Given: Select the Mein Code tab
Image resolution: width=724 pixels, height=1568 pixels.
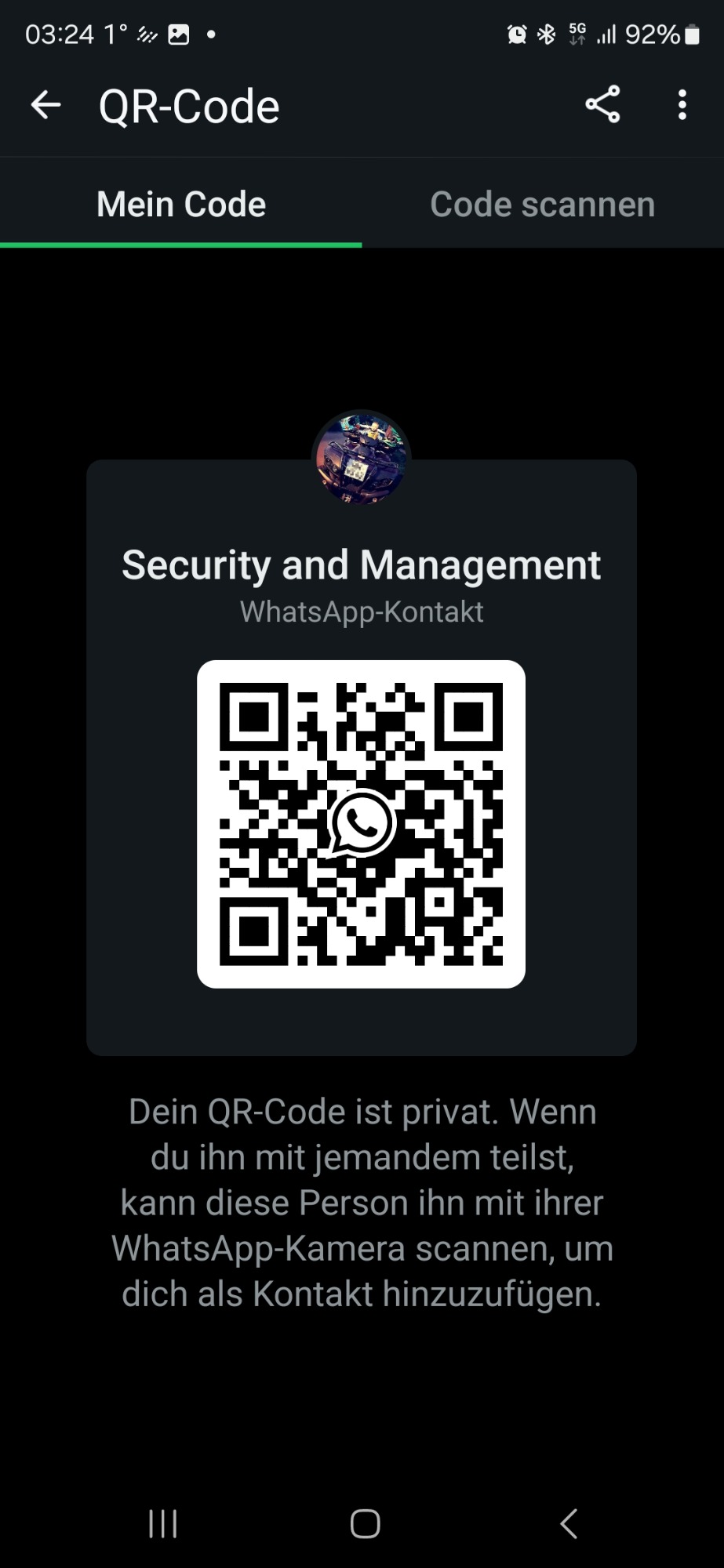Looking at the screenshot, I should click(181, 204).
